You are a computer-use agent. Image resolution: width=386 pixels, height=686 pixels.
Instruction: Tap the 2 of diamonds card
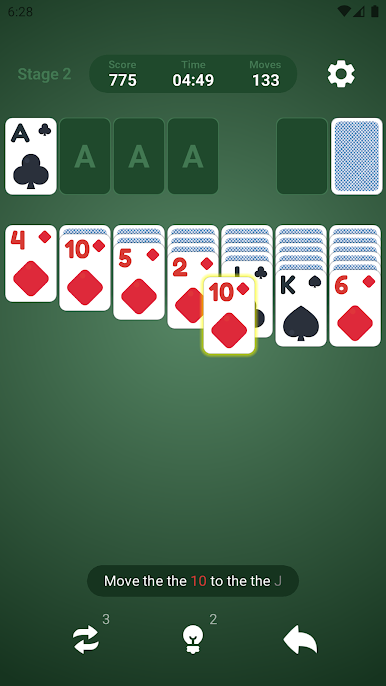[x=185, y=290]
